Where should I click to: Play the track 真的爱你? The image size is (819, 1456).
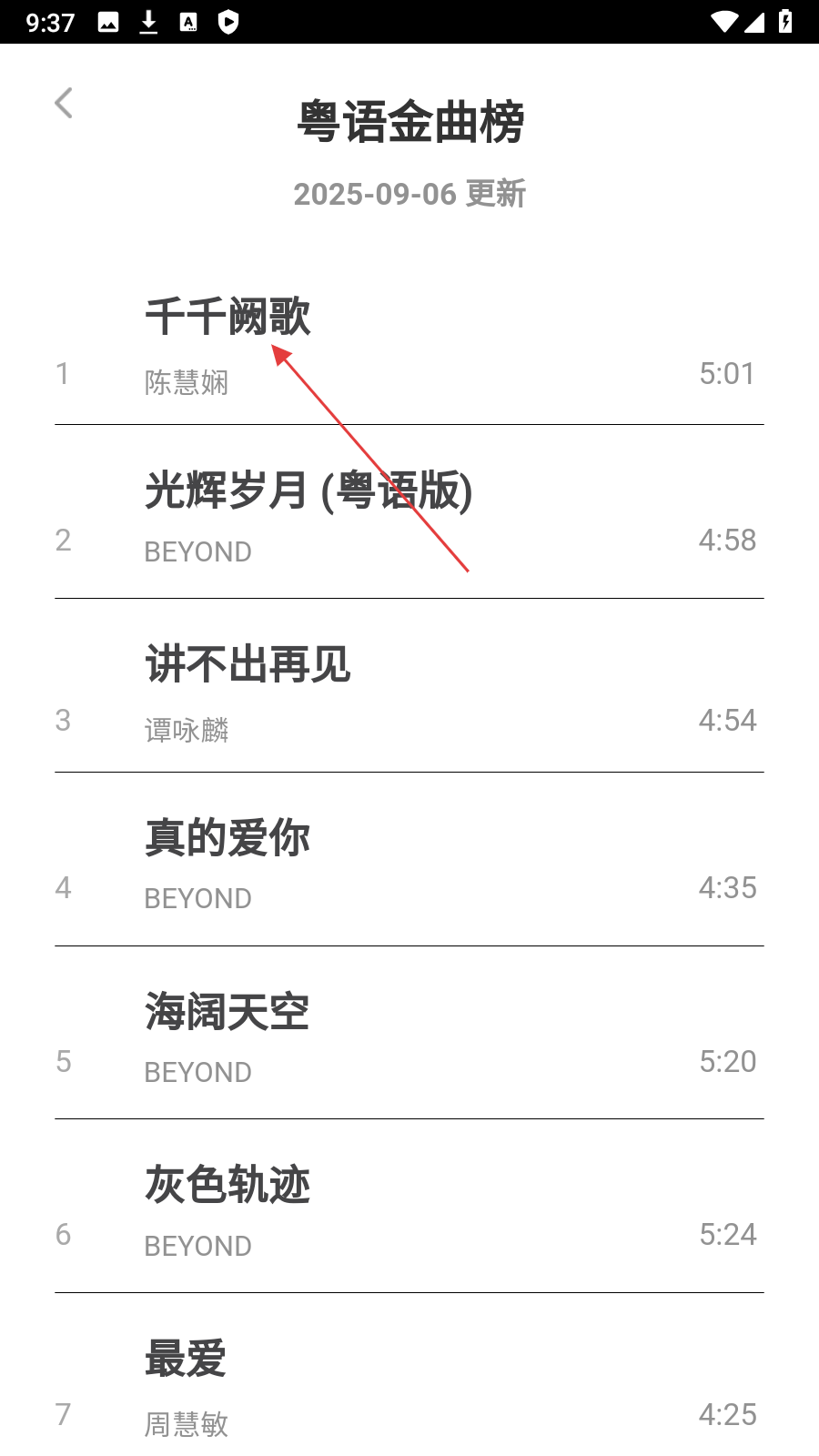pos(409,860)
